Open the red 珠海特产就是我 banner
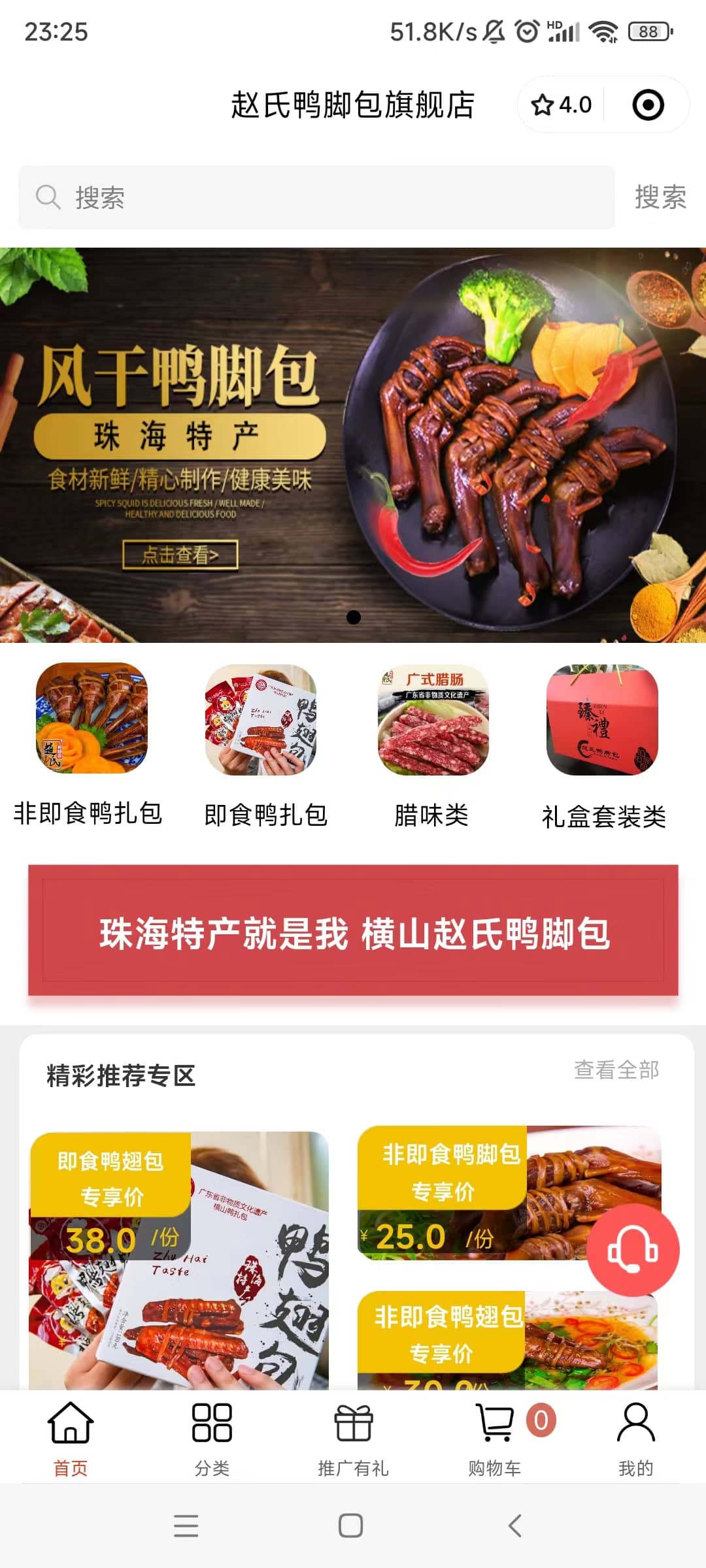706x1568 pixels. point(353,931)
